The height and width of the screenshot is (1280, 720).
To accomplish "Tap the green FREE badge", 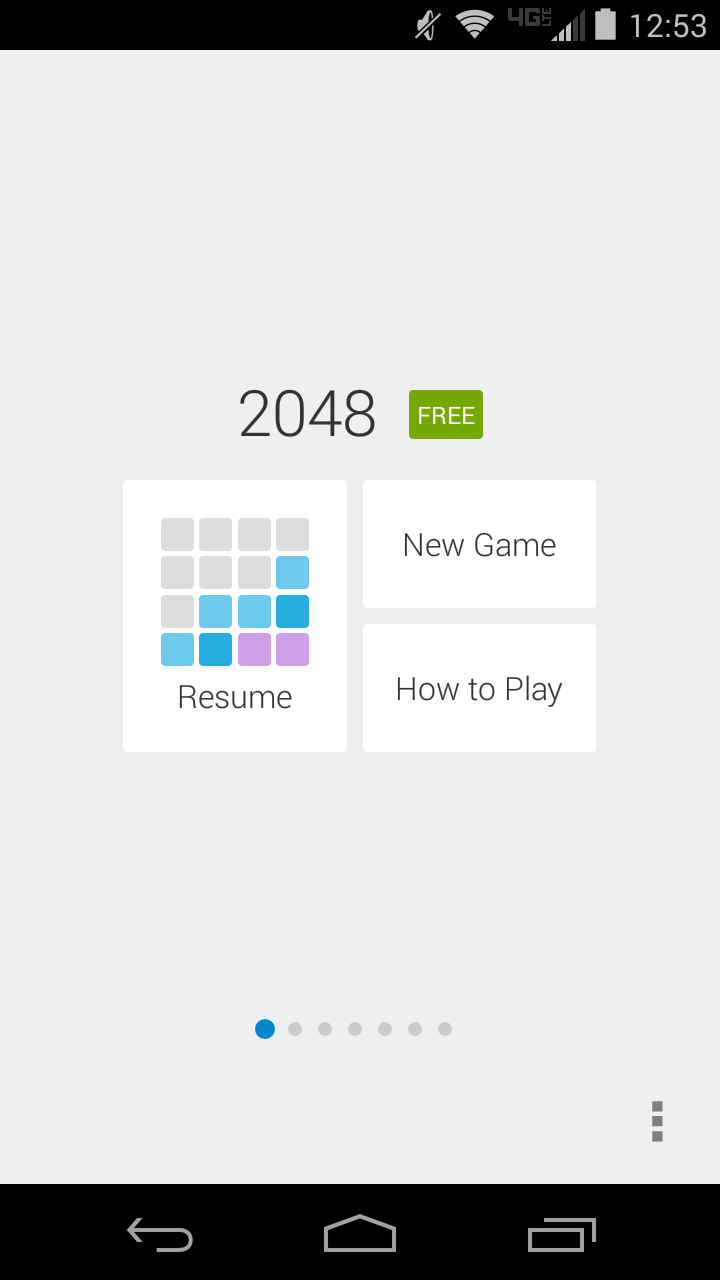I will coord(446,415).
